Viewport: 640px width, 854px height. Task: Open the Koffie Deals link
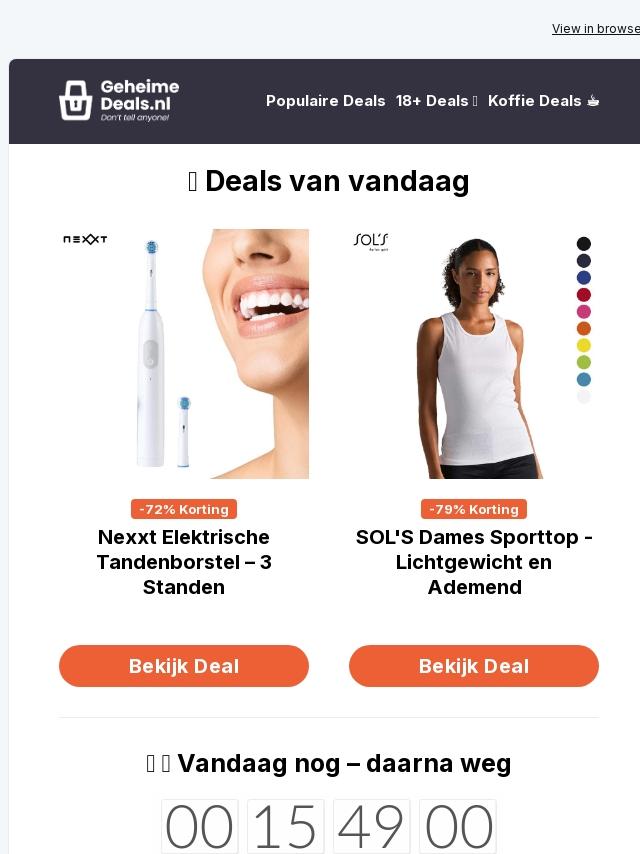(x=543, y=101)
